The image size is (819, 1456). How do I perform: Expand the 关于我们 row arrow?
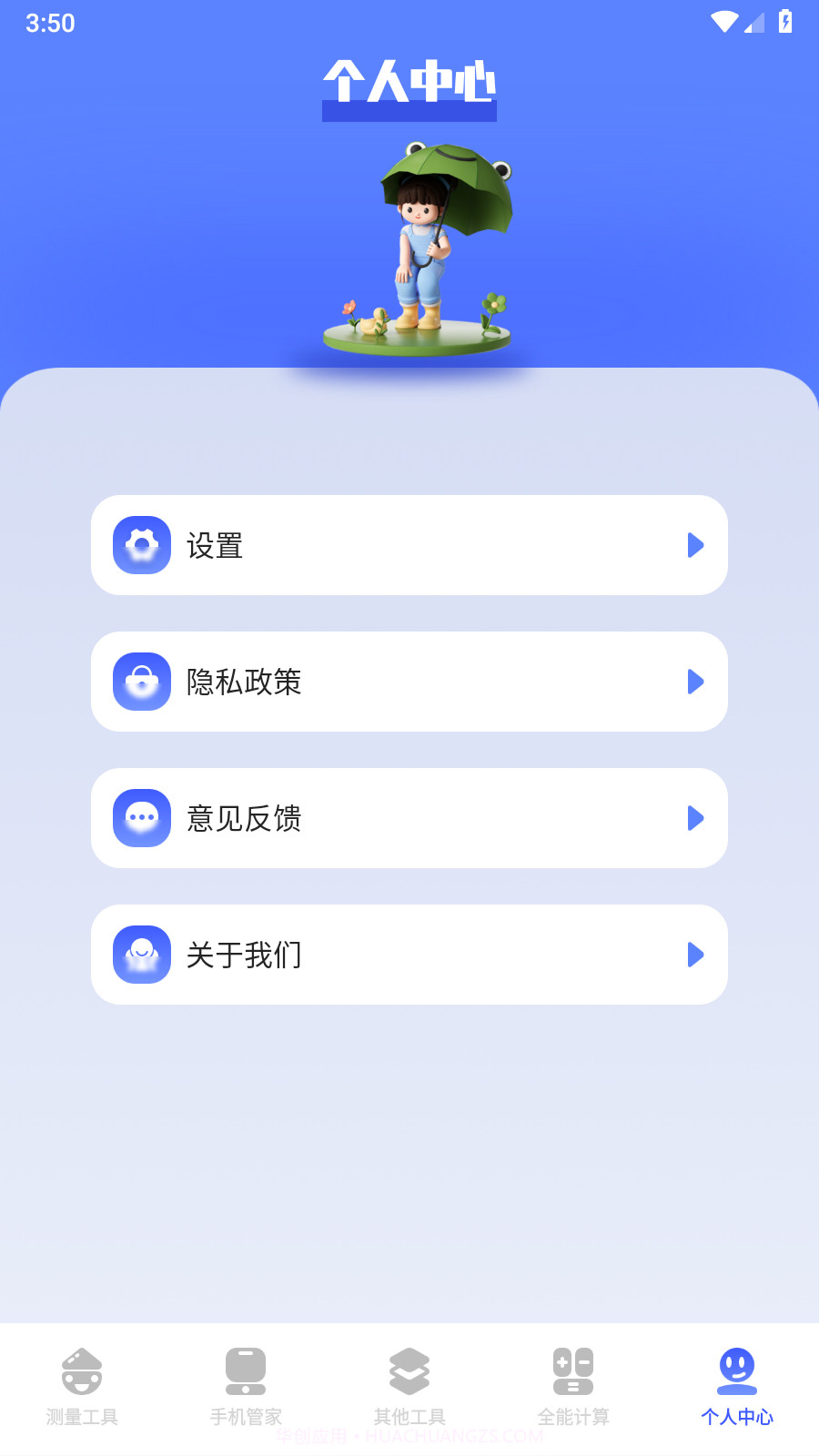pos(696,954)
